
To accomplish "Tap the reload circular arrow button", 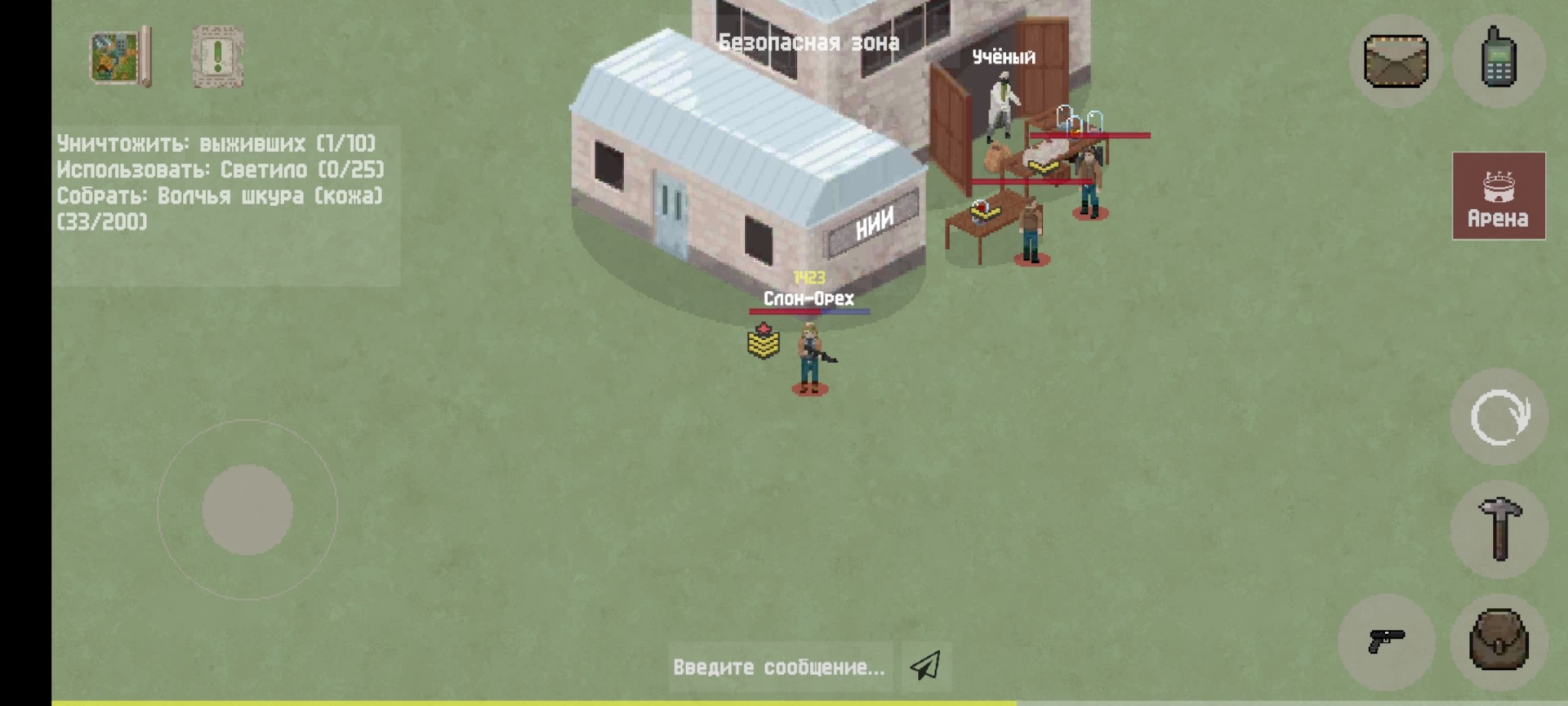I will (x=1499, y=418).
